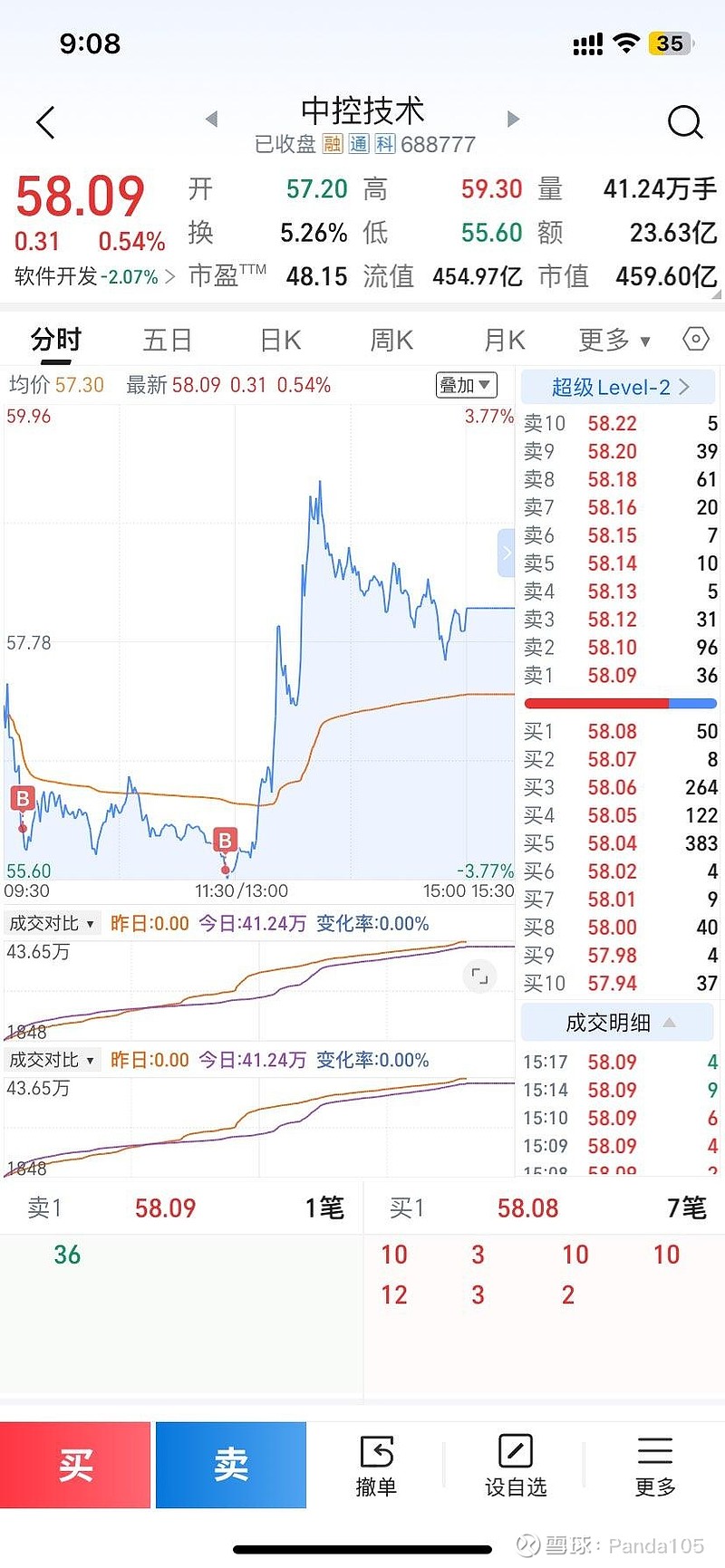
Task: Open 超级Level-2 quotes
Action: coord(619,388)
